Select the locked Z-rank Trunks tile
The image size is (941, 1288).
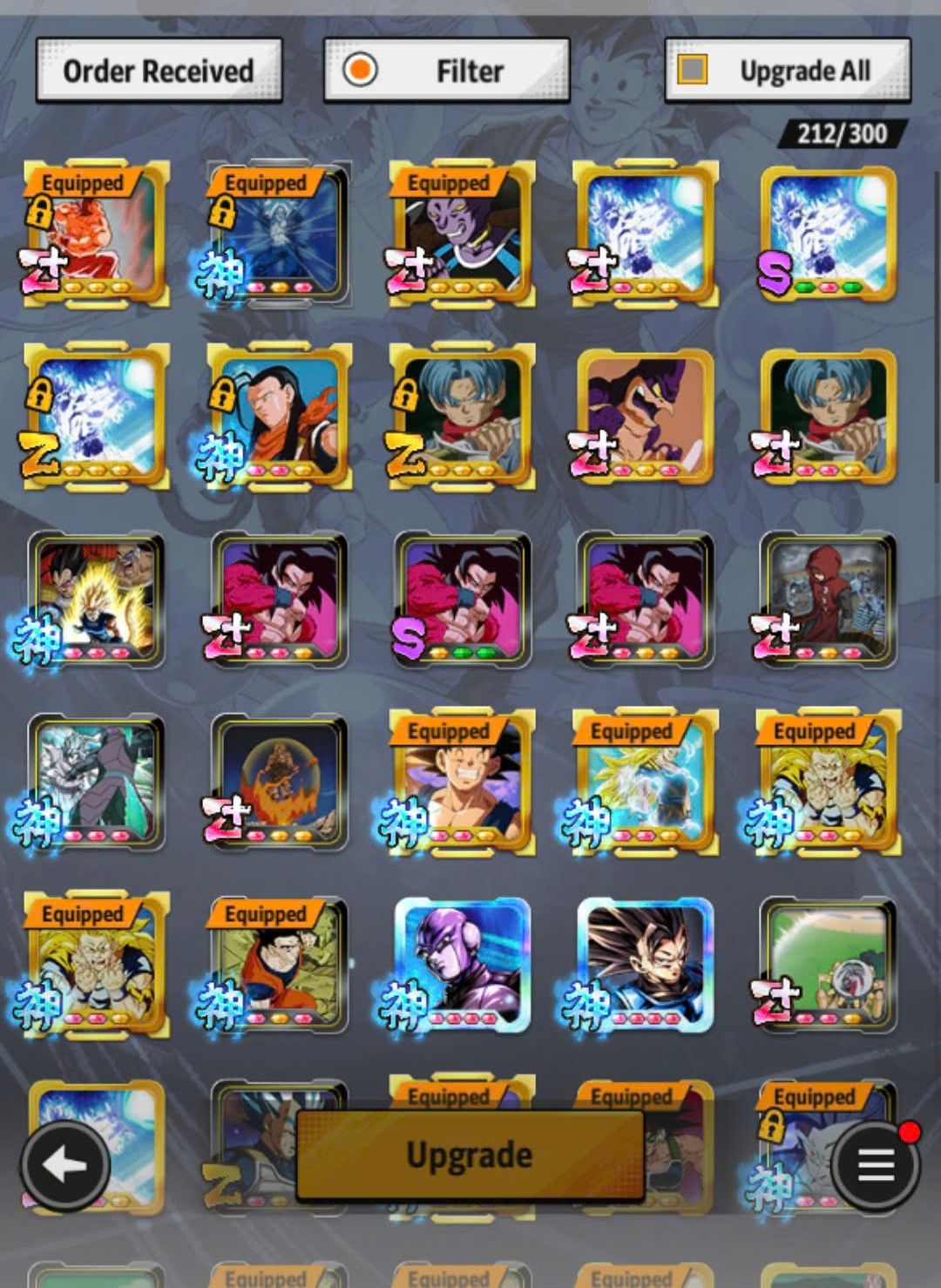pyautogui.click(x=463, y=417)
